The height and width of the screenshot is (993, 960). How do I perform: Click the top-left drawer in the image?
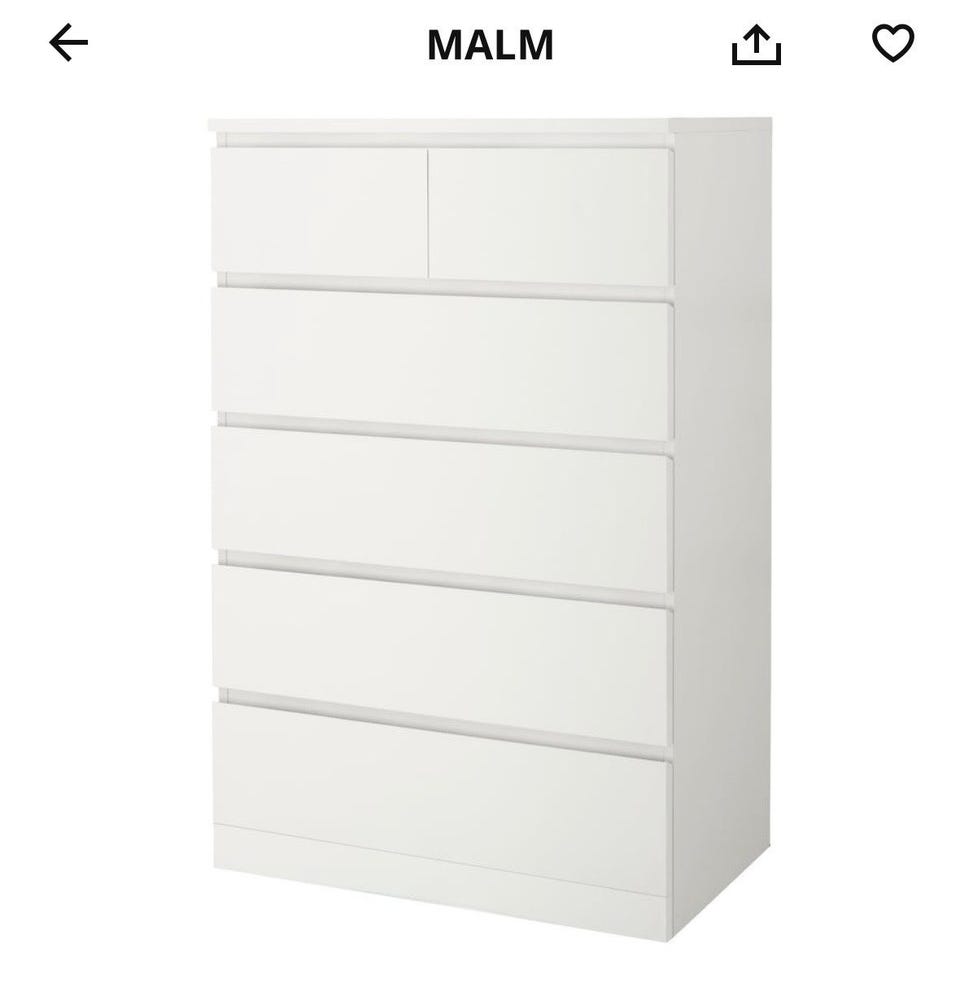[x=315, y=212]
